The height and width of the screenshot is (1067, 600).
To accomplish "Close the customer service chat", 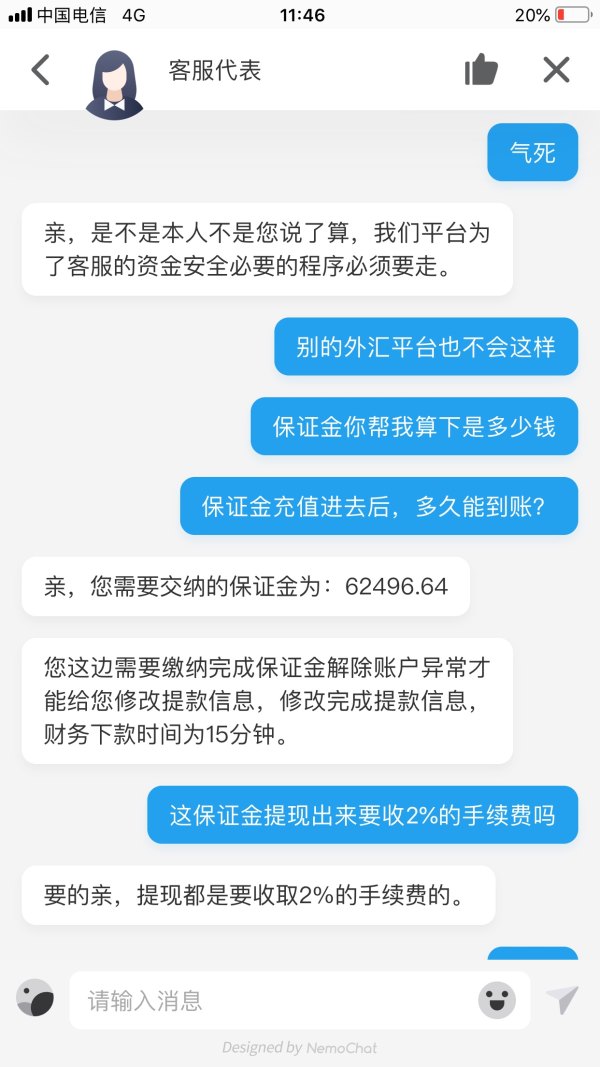I will tap(556, 70).
